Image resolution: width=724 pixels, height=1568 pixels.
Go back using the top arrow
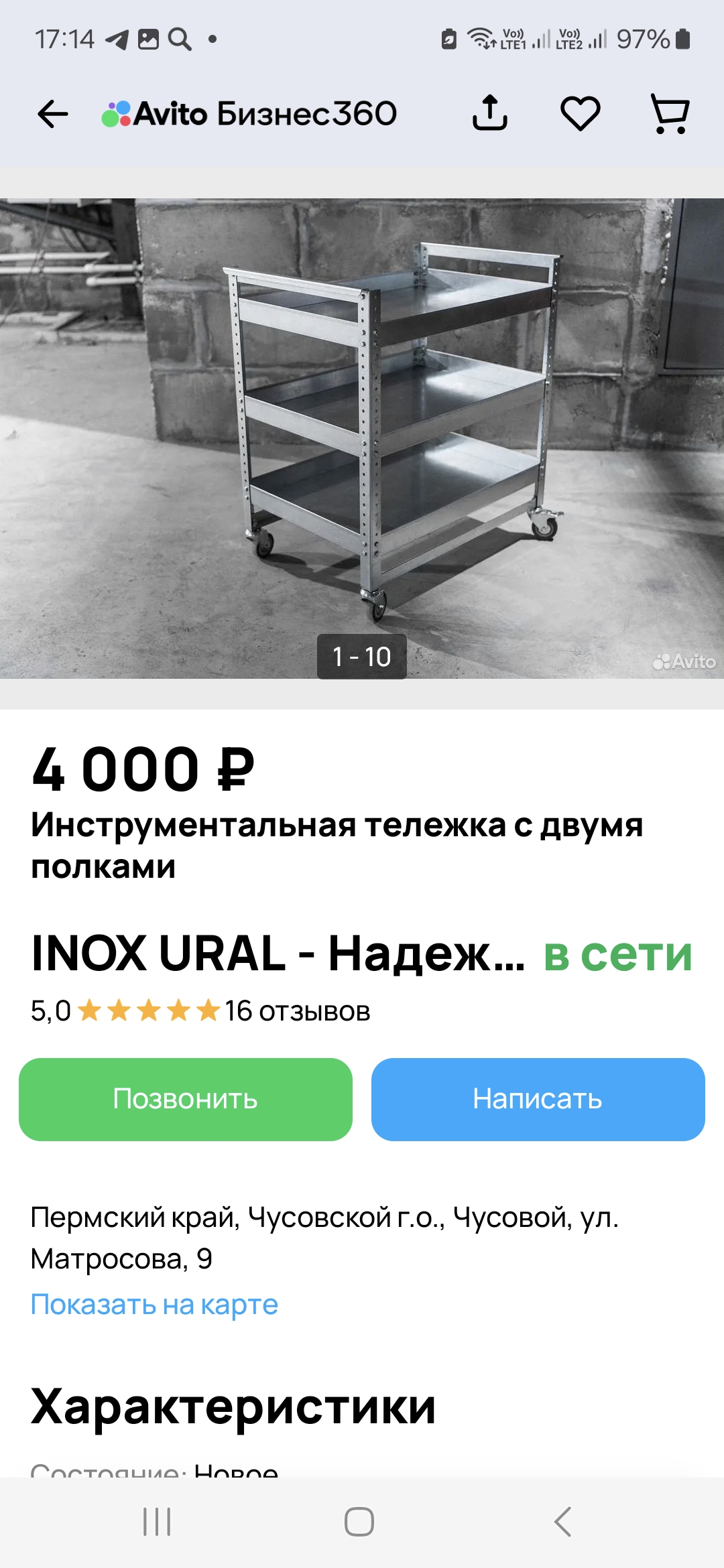coord(53,114)
